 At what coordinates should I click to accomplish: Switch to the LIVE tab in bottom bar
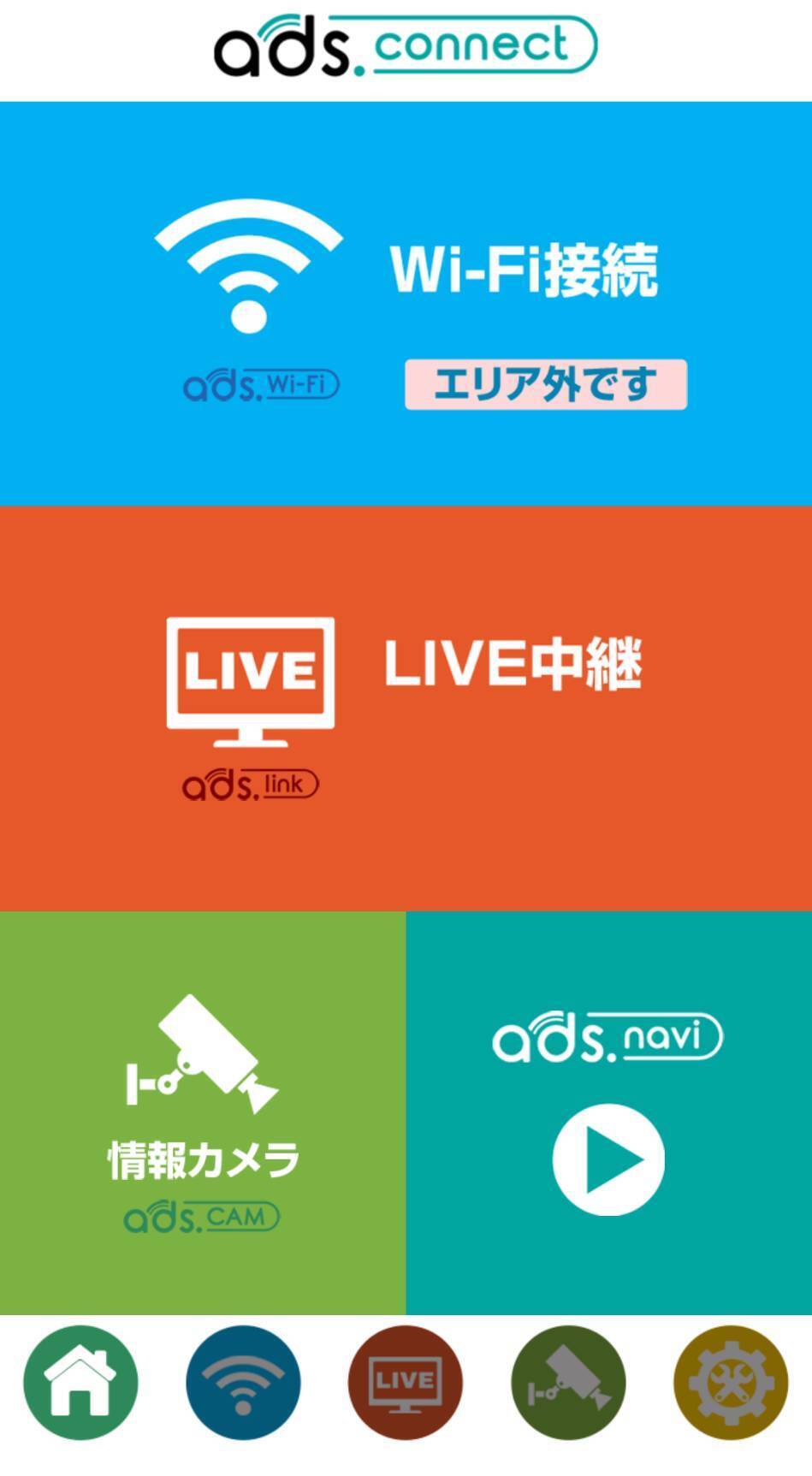pyautogui.click(x=406, y=1383)
